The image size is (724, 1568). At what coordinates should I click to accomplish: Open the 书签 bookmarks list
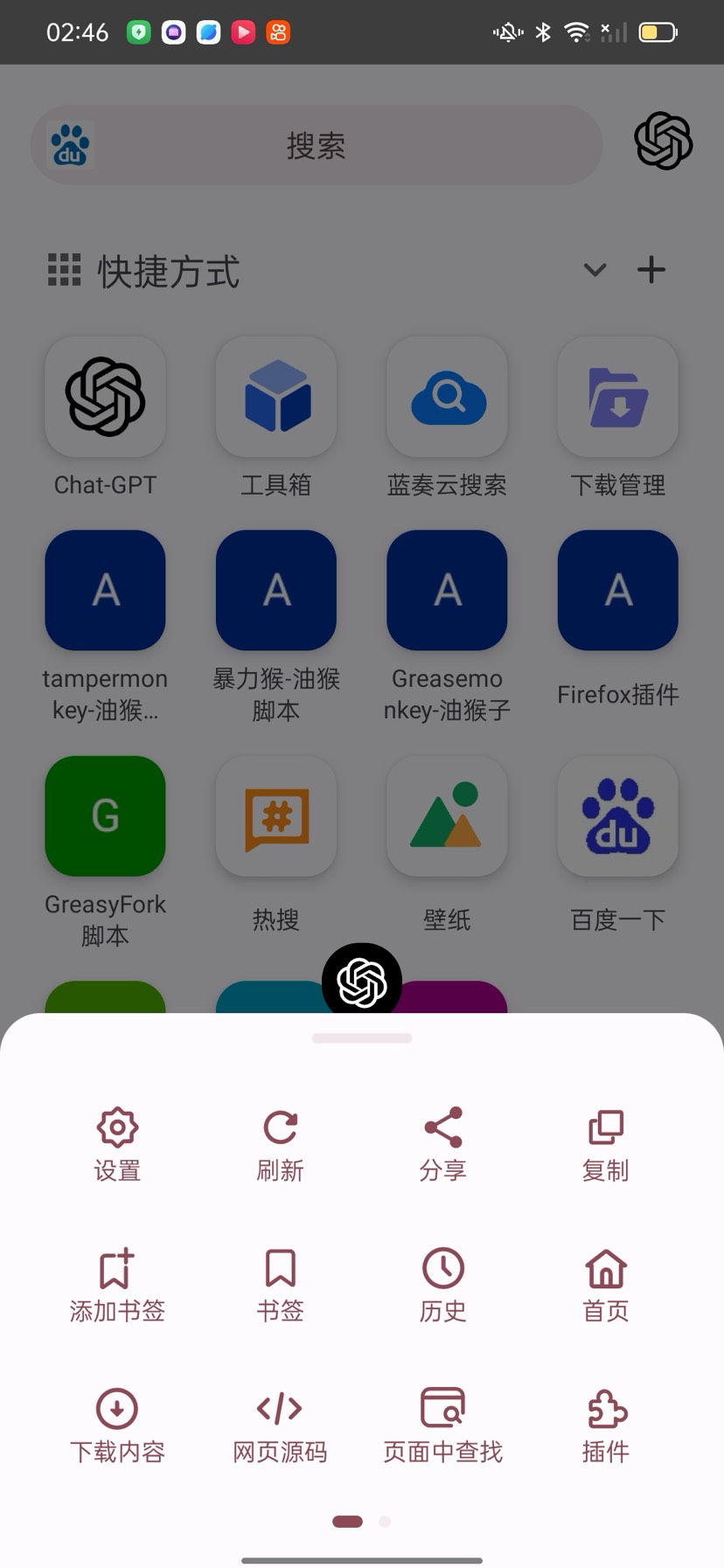pos(280,1285)
